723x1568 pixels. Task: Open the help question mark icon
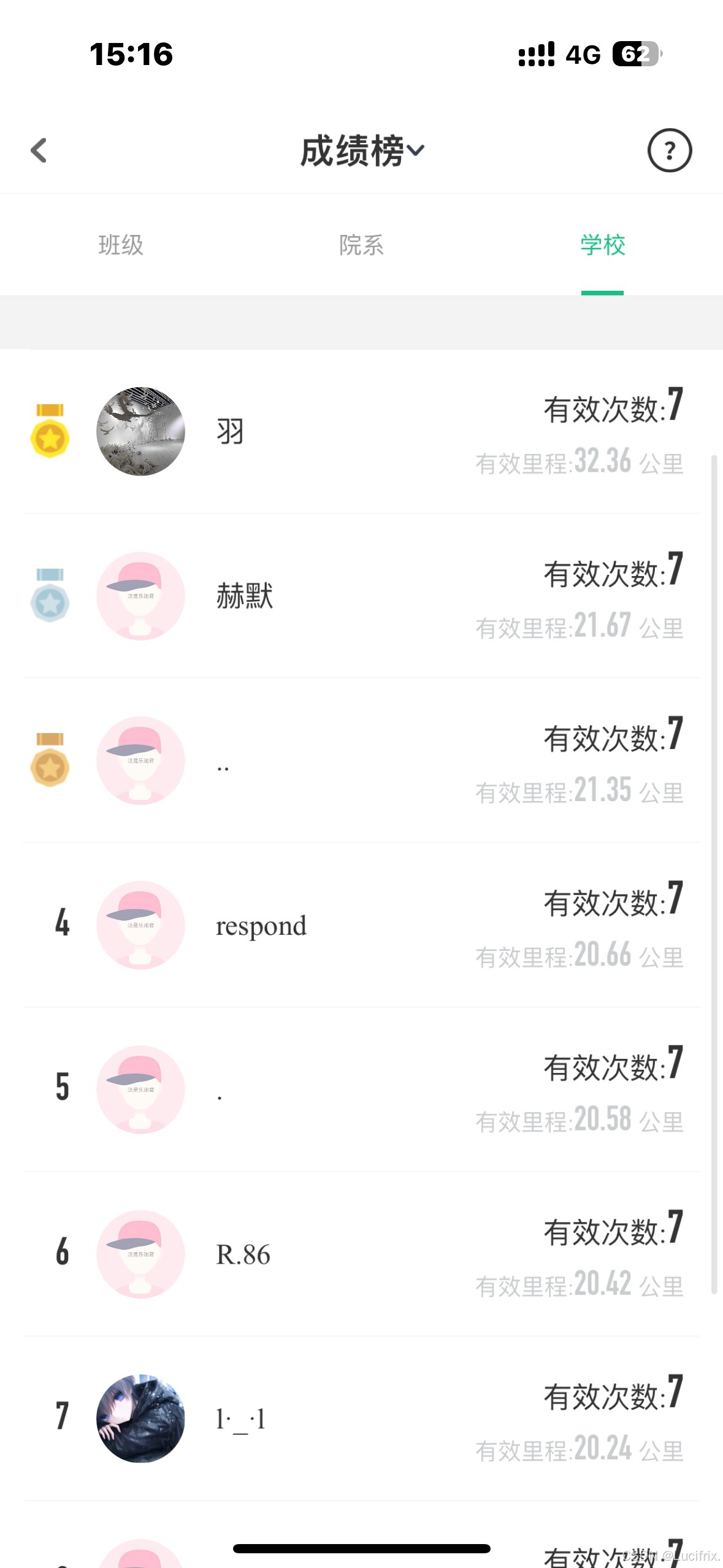(669, 150)
